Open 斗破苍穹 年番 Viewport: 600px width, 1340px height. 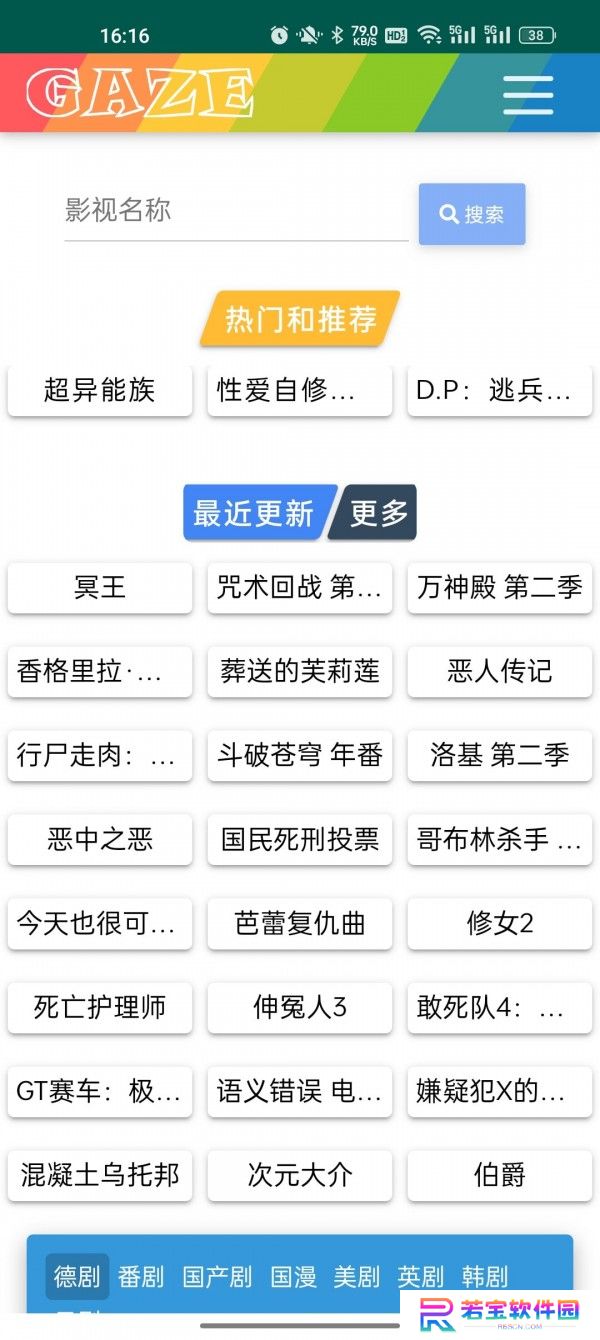[300, 755]
